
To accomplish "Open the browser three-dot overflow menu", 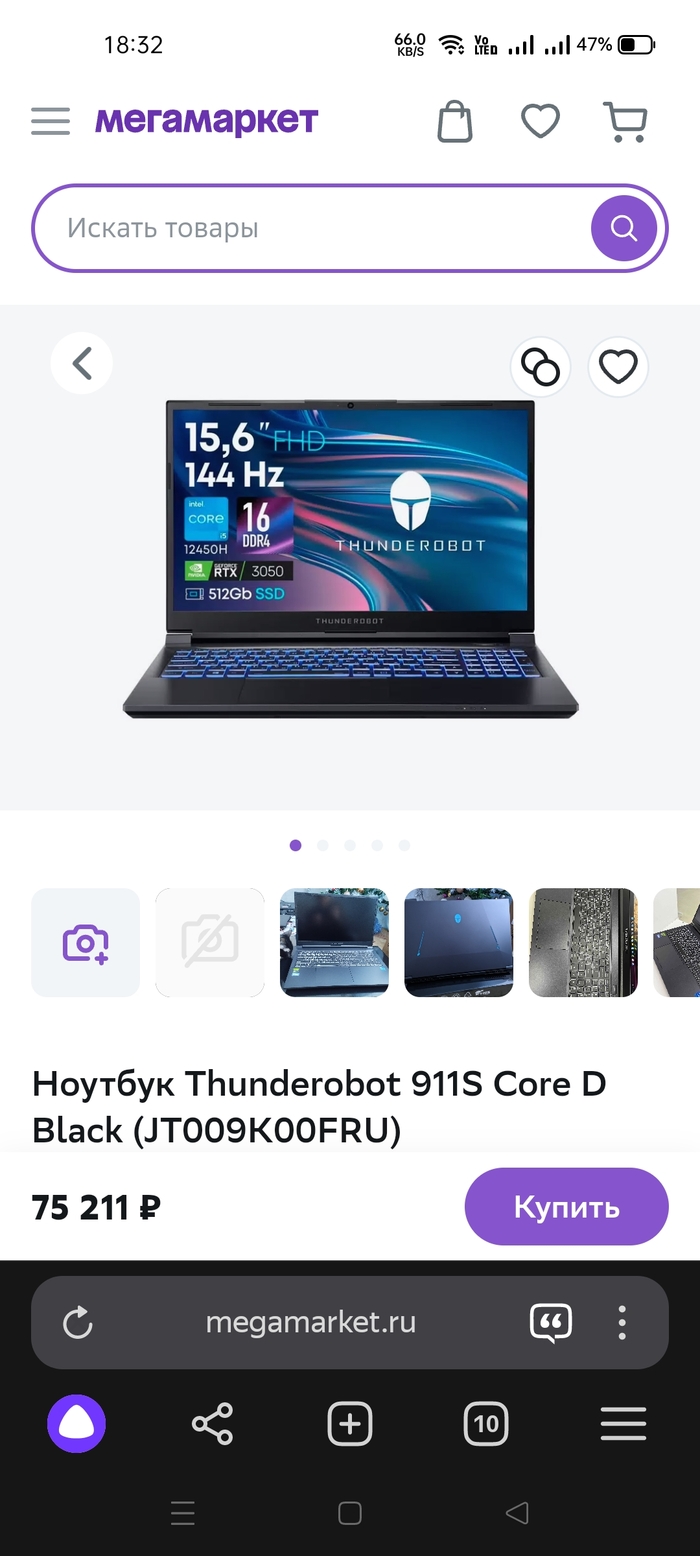I will tap(621, 1322).
